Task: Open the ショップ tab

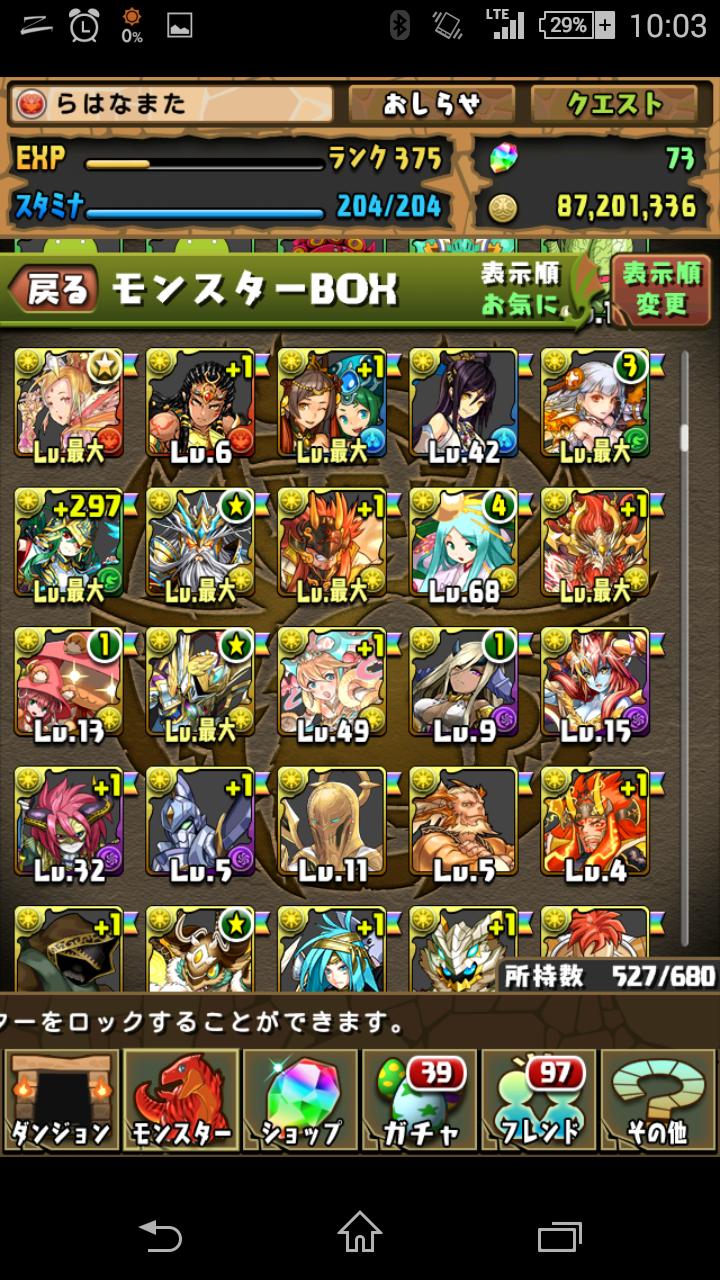Action: click(299, 1099)
